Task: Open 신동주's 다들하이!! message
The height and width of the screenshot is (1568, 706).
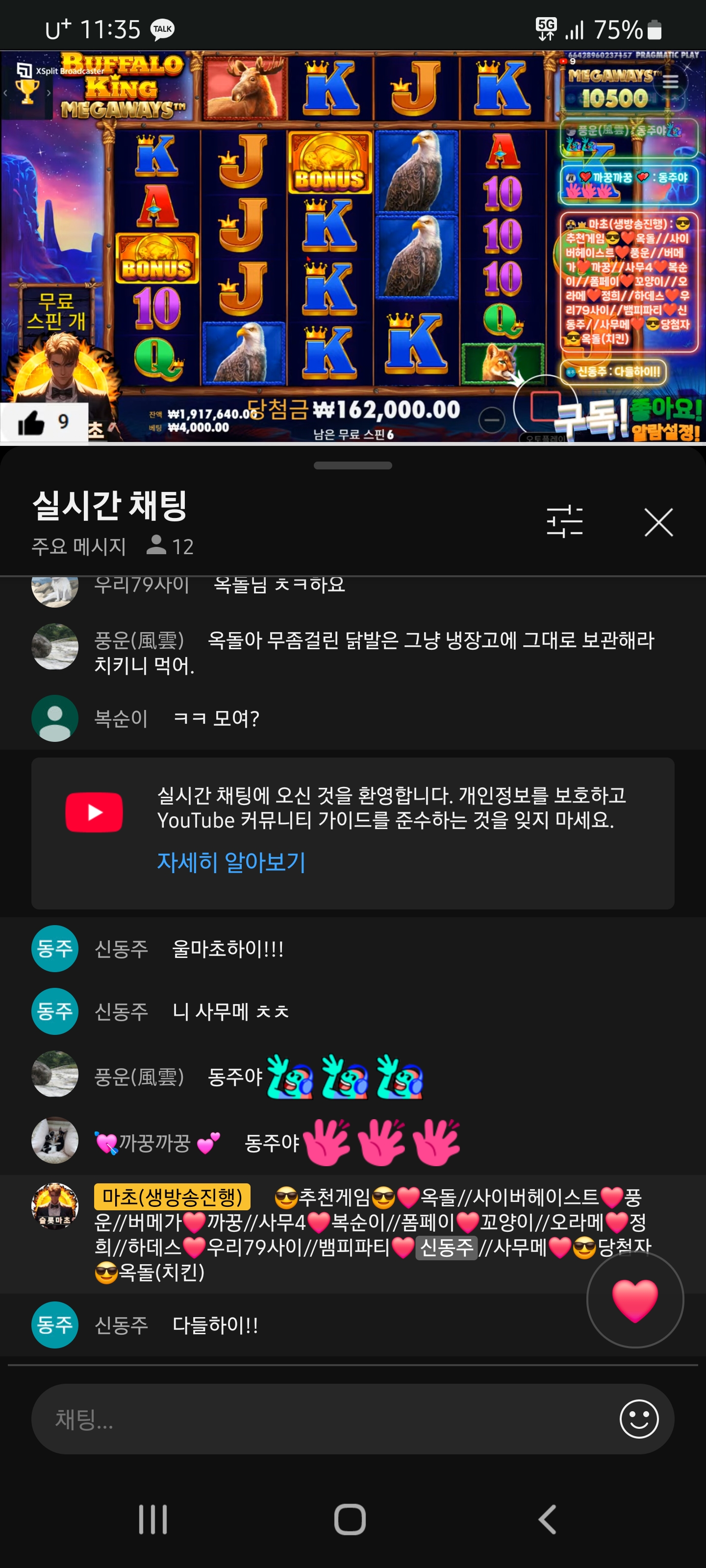Action: tap(214, 1325)
